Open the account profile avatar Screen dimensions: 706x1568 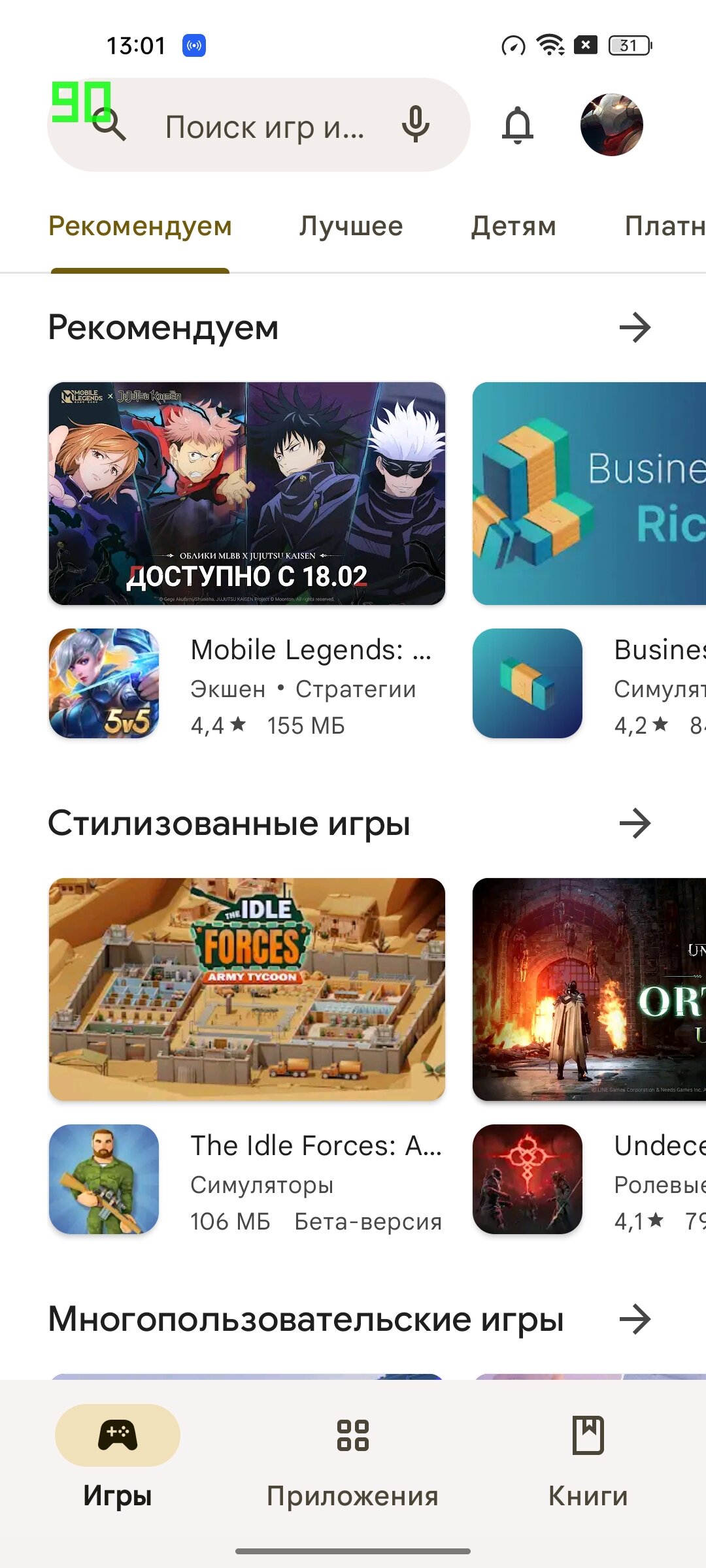click(612, 125)
